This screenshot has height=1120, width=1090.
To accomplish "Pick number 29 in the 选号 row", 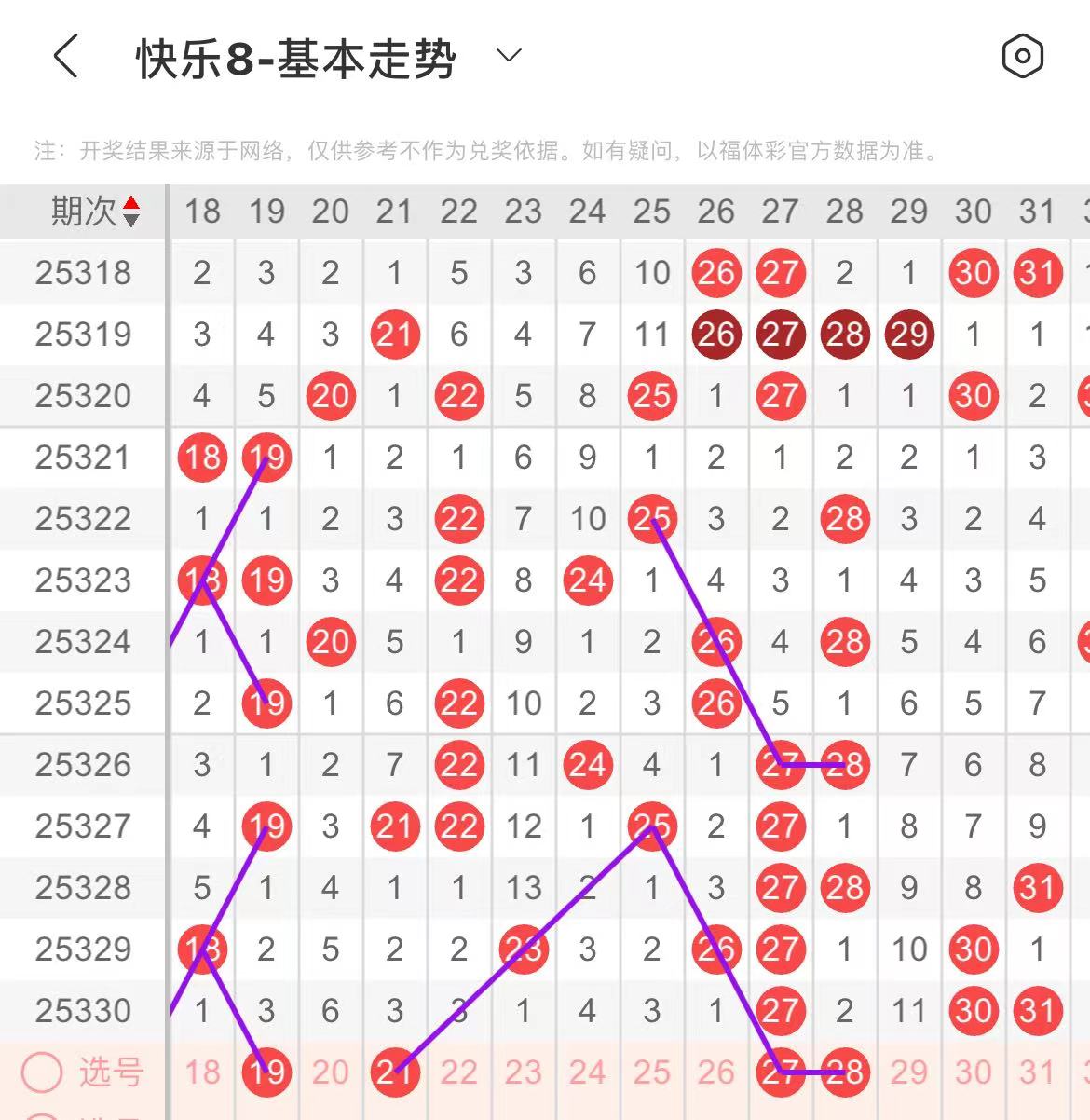I will pos(909,1072).
